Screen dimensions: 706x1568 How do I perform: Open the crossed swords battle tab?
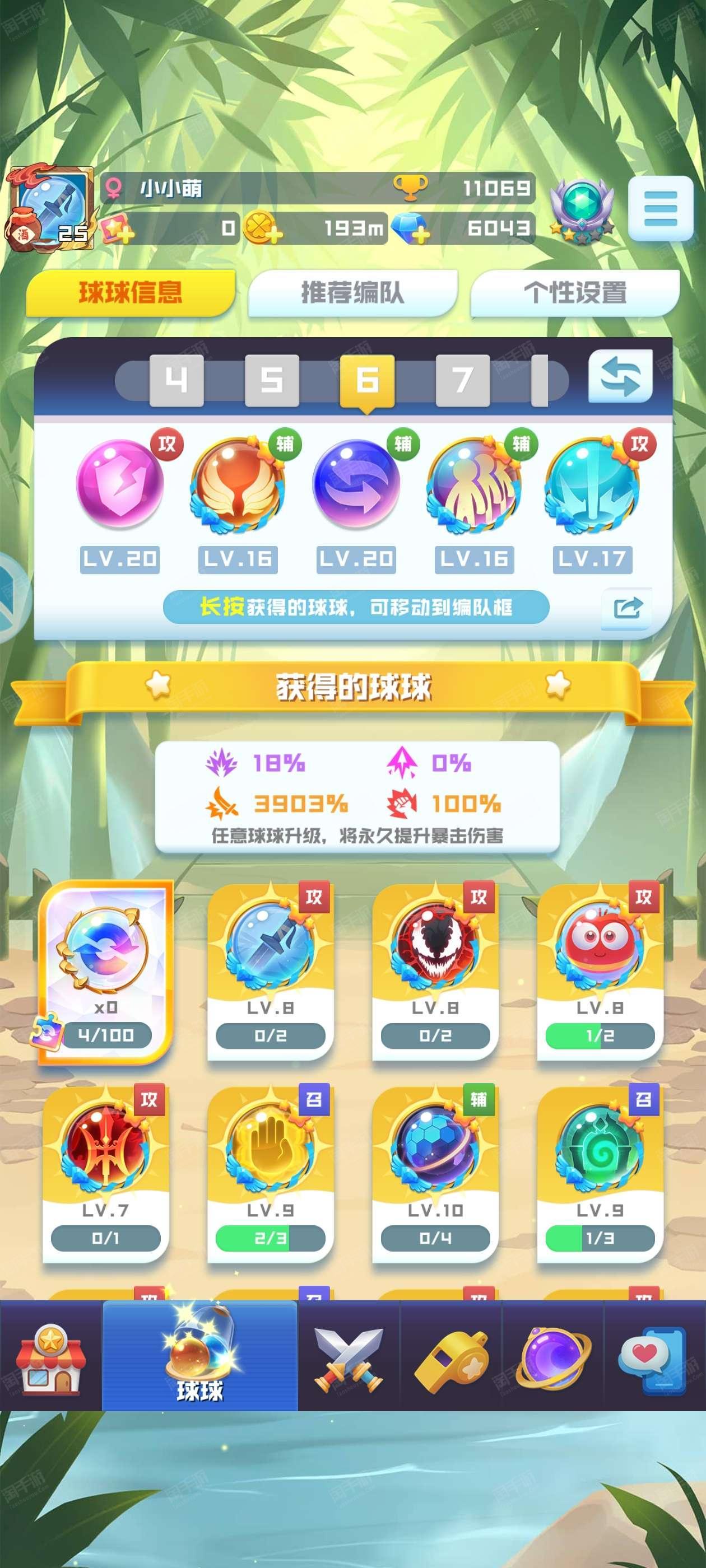coord(349,1361)
